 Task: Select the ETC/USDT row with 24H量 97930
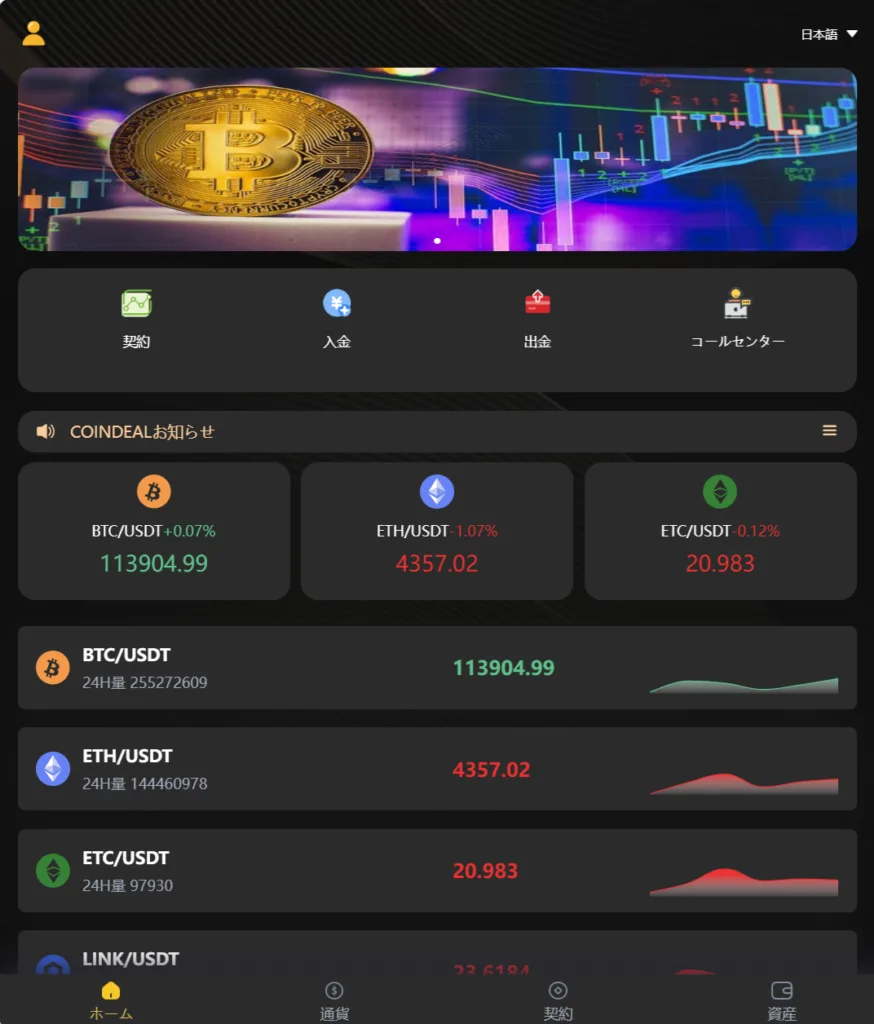pos(437,870)
